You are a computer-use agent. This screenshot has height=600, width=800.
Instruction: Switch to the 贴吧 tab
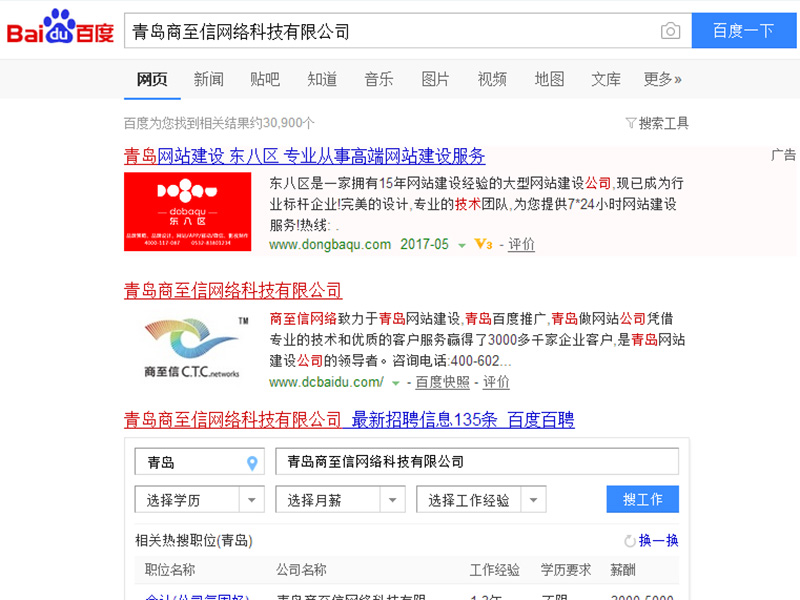[265, 79]
